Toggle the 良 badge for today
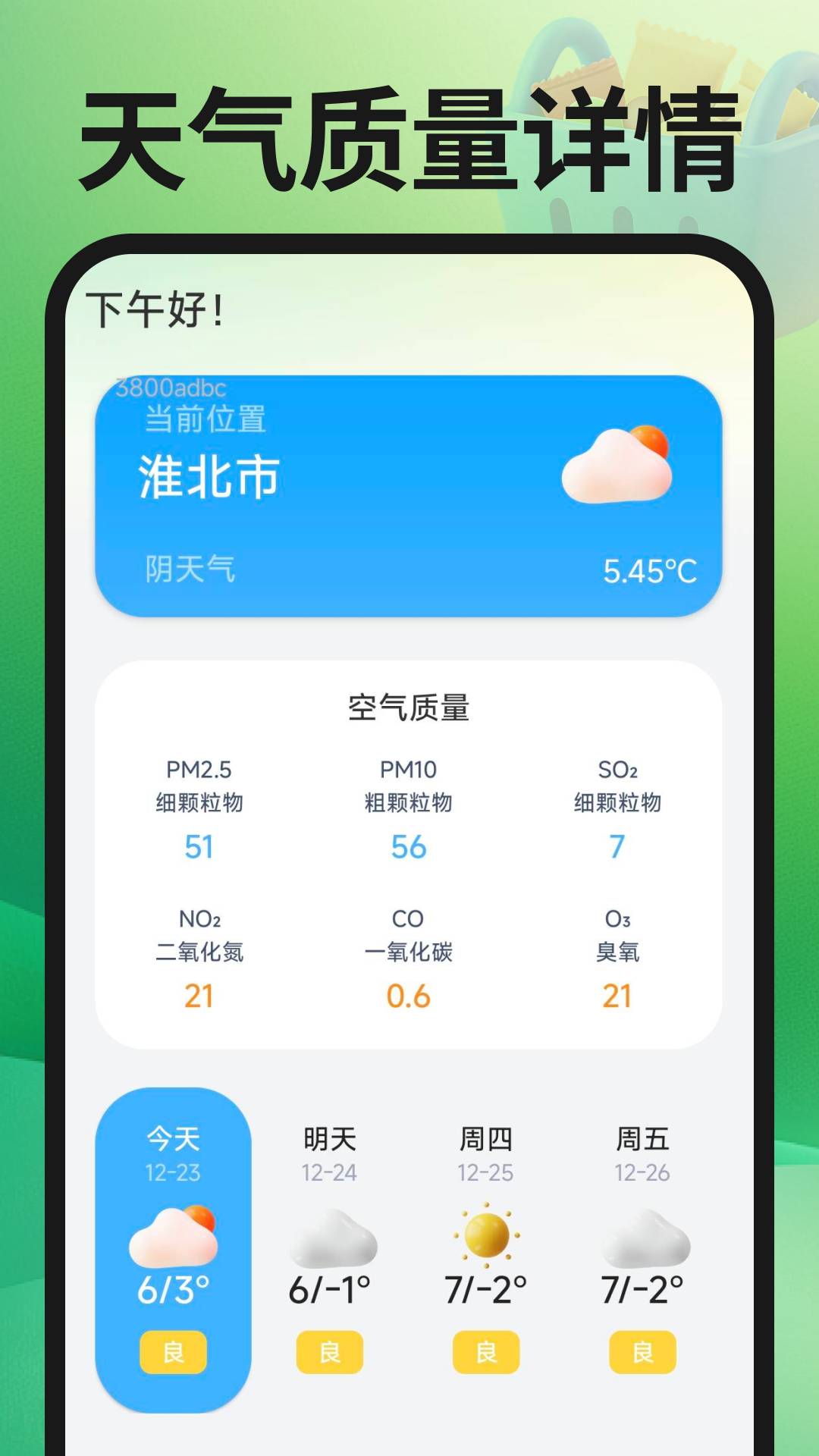The image size is (819, 1456). pyautogui.click(x=173, y=1351)
